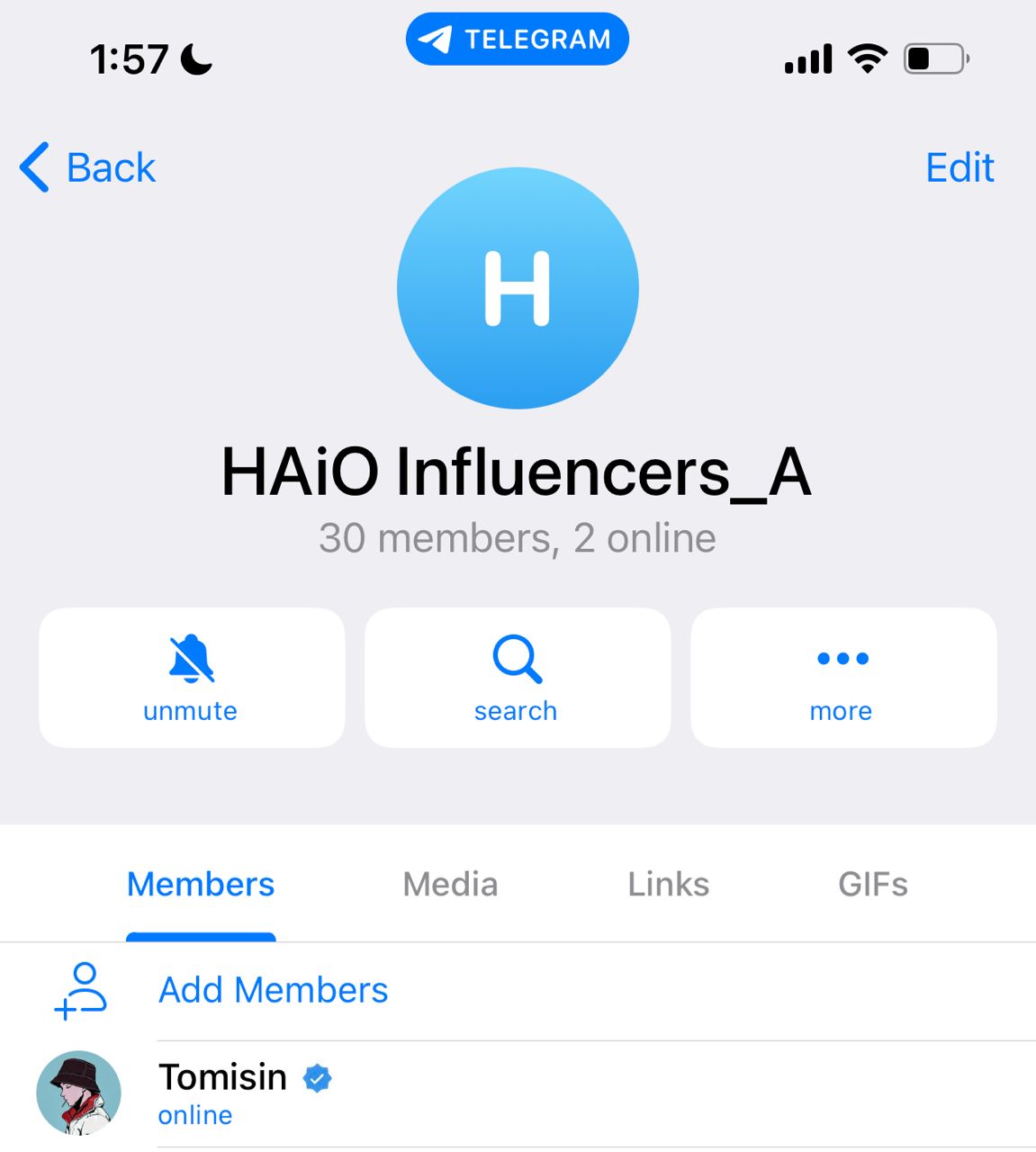Viewport: 1036px width, 1152px height.
Task: Open the more options button
Action: (x=842, y=678)
